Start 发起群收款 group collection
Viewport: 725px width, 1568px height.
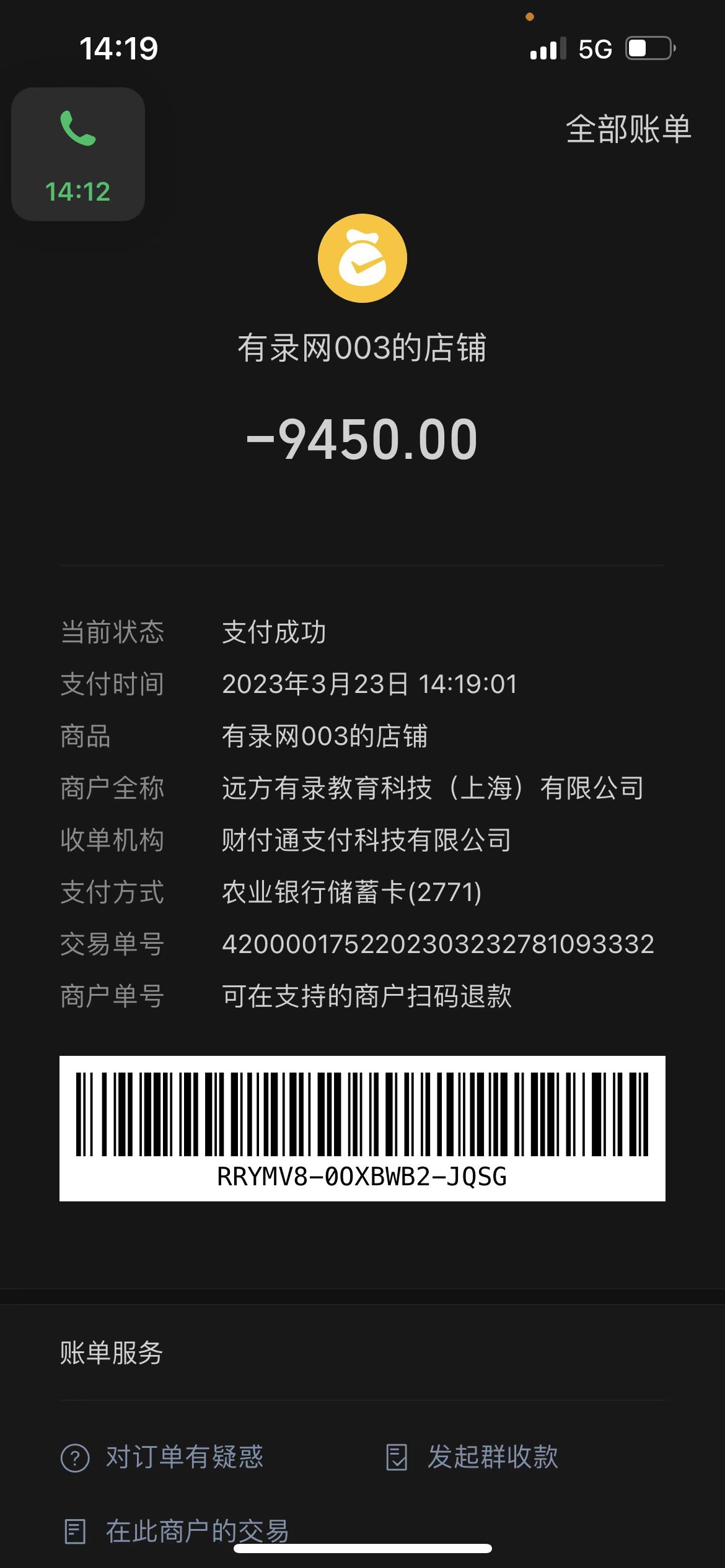point(472,1457)
